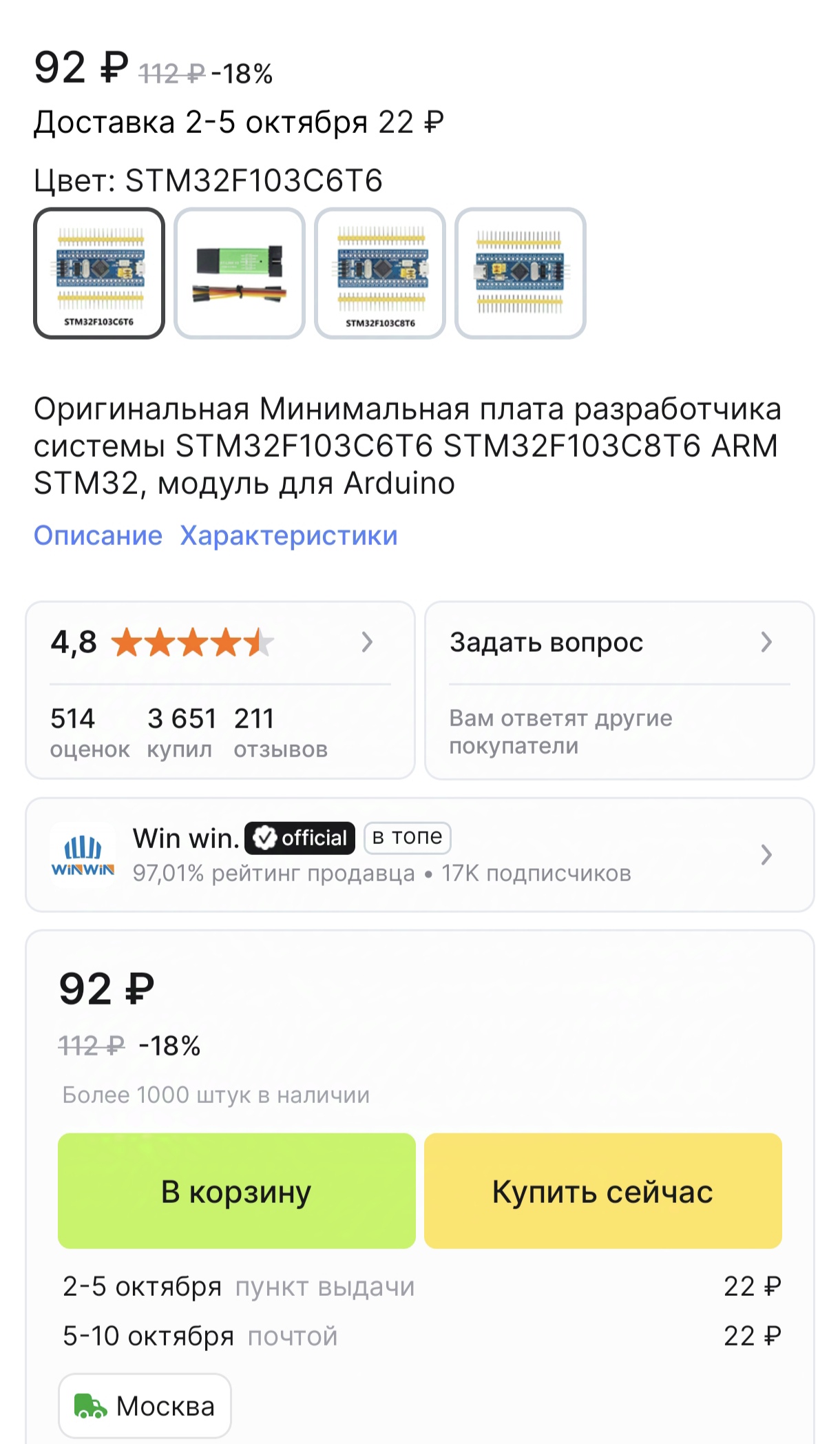The width and height of the screenshot is (840, 1444).
Task: Open the Описание link
Action: (x=98, y=535)
